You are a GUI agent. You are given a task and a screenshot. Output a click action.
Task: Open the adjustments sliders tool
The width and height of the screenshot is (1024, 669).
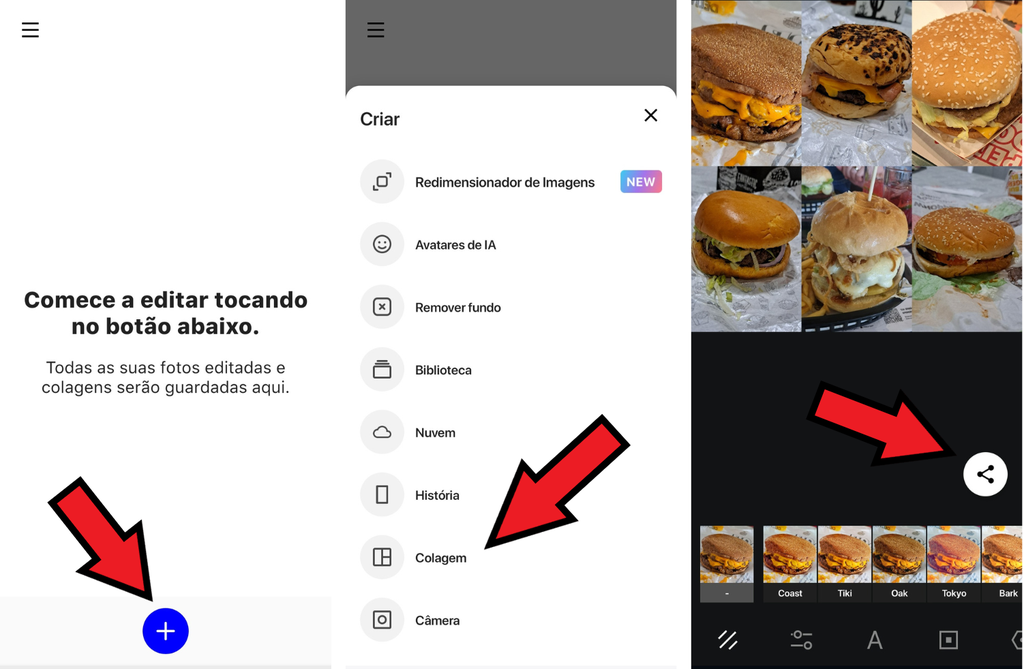(801, 640)
